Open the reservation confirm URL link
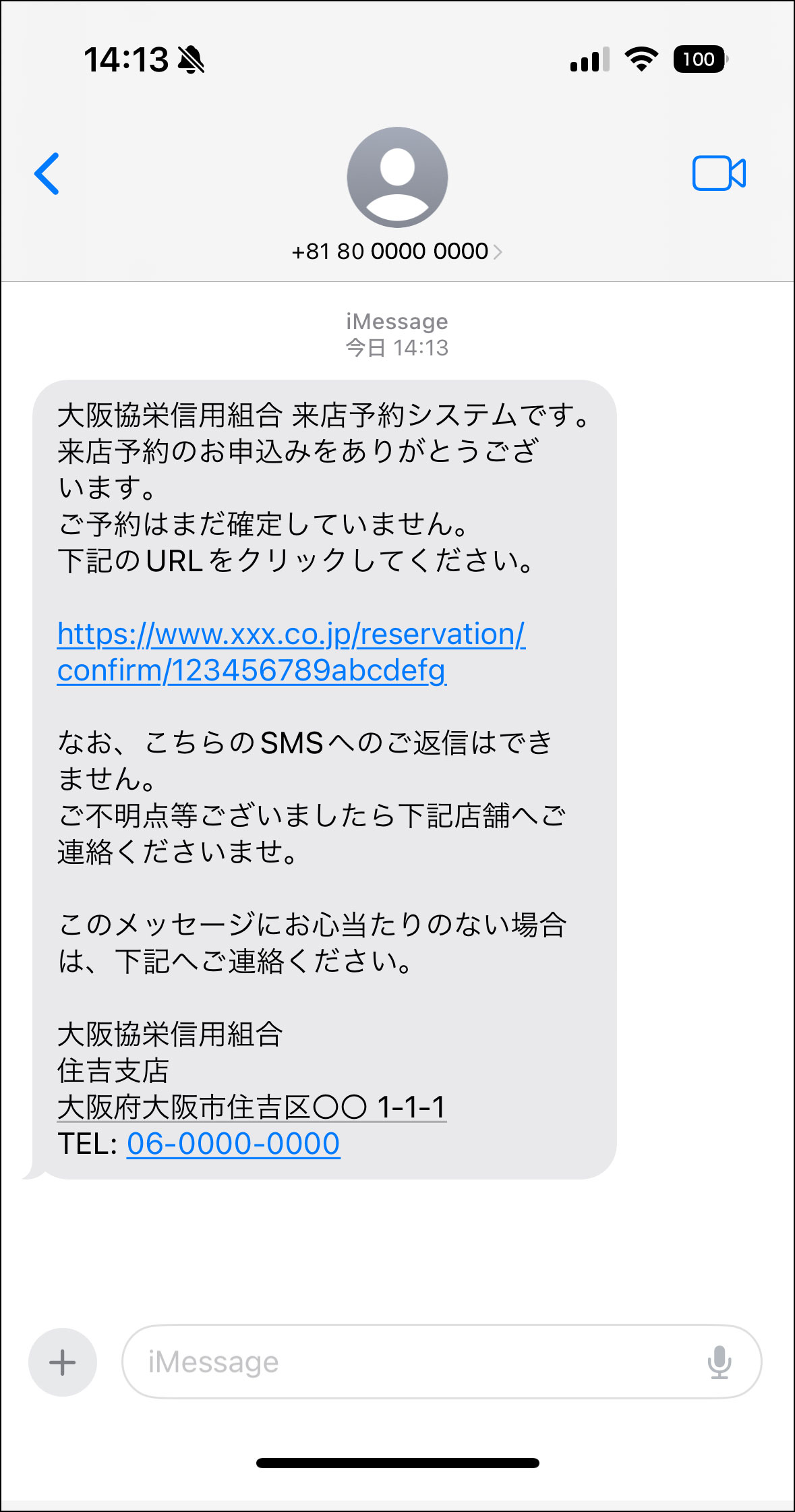The image size is (795, 1512). [290, 652]
